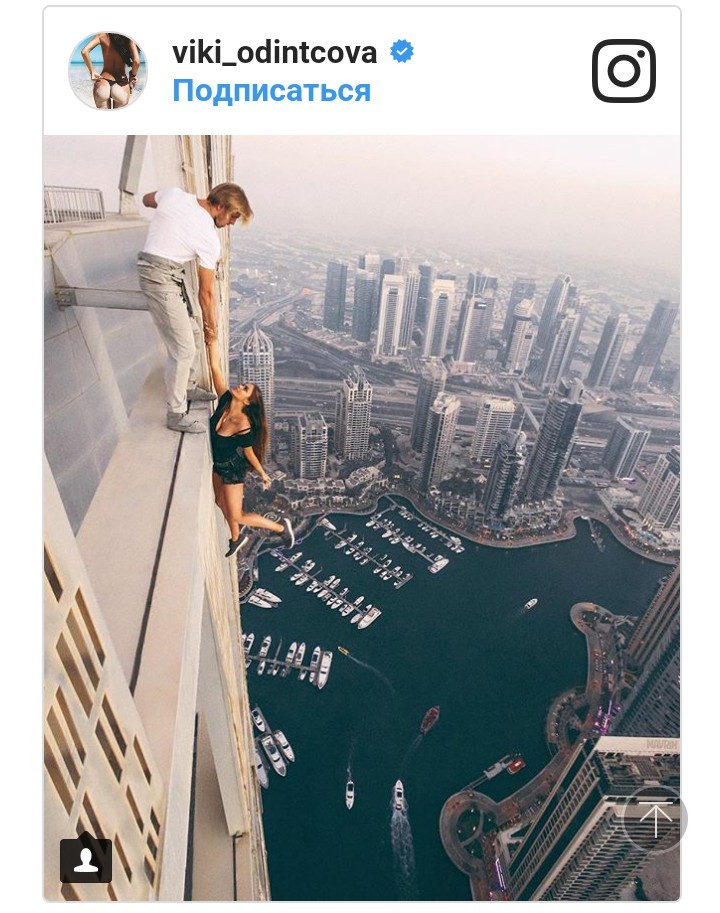Open the profile avatar picture

tap(108, 70)
